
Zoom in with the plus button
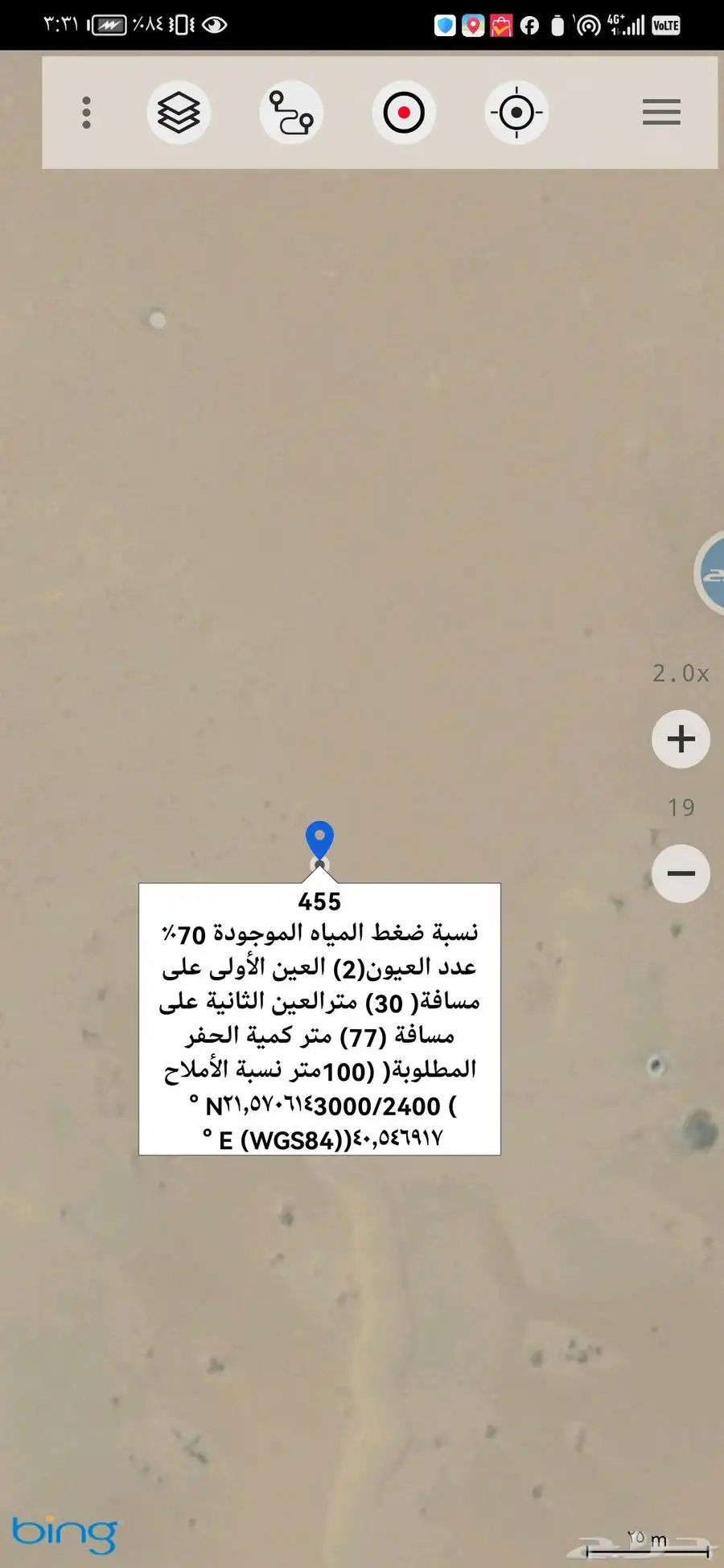681,739
